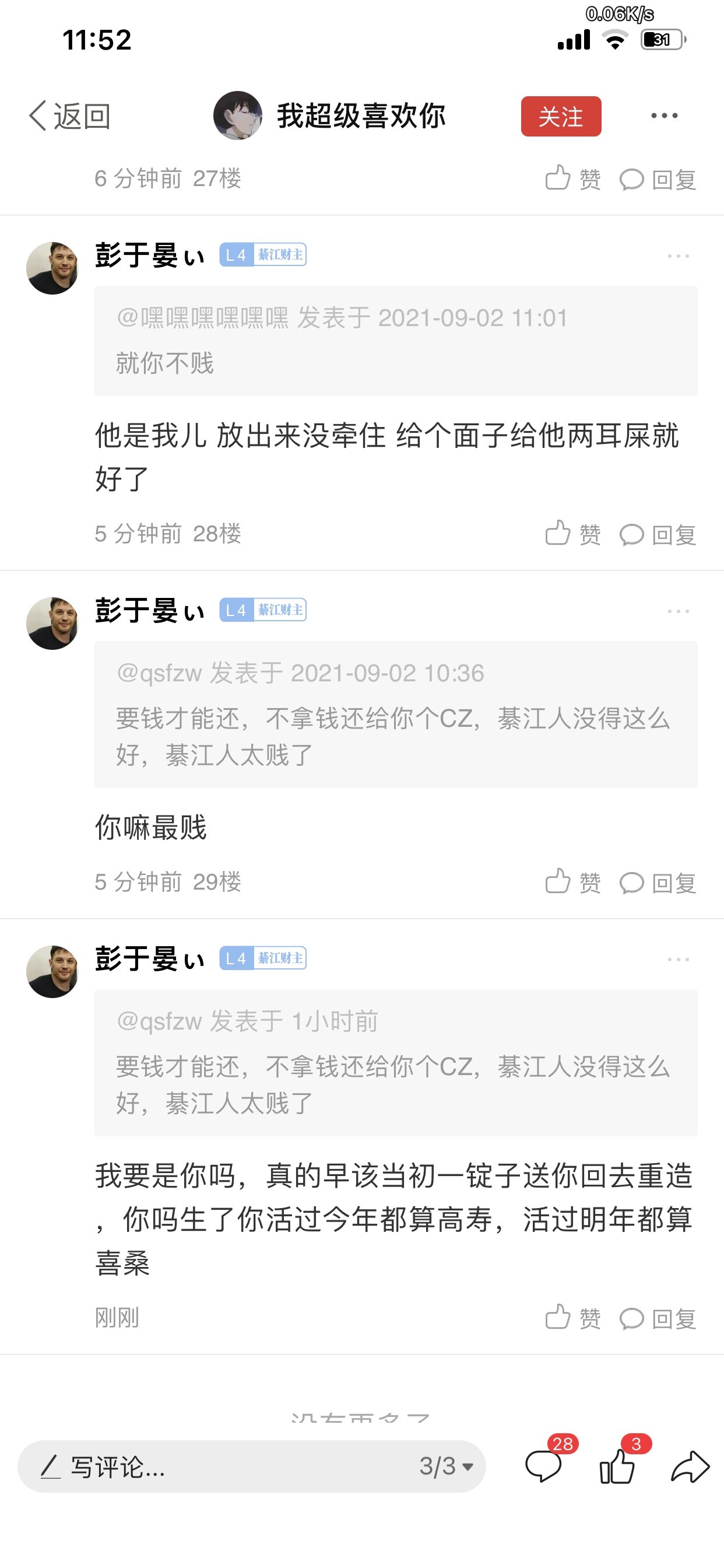
Task: Reply to the 28楼 comment
Action: point(658,534)
